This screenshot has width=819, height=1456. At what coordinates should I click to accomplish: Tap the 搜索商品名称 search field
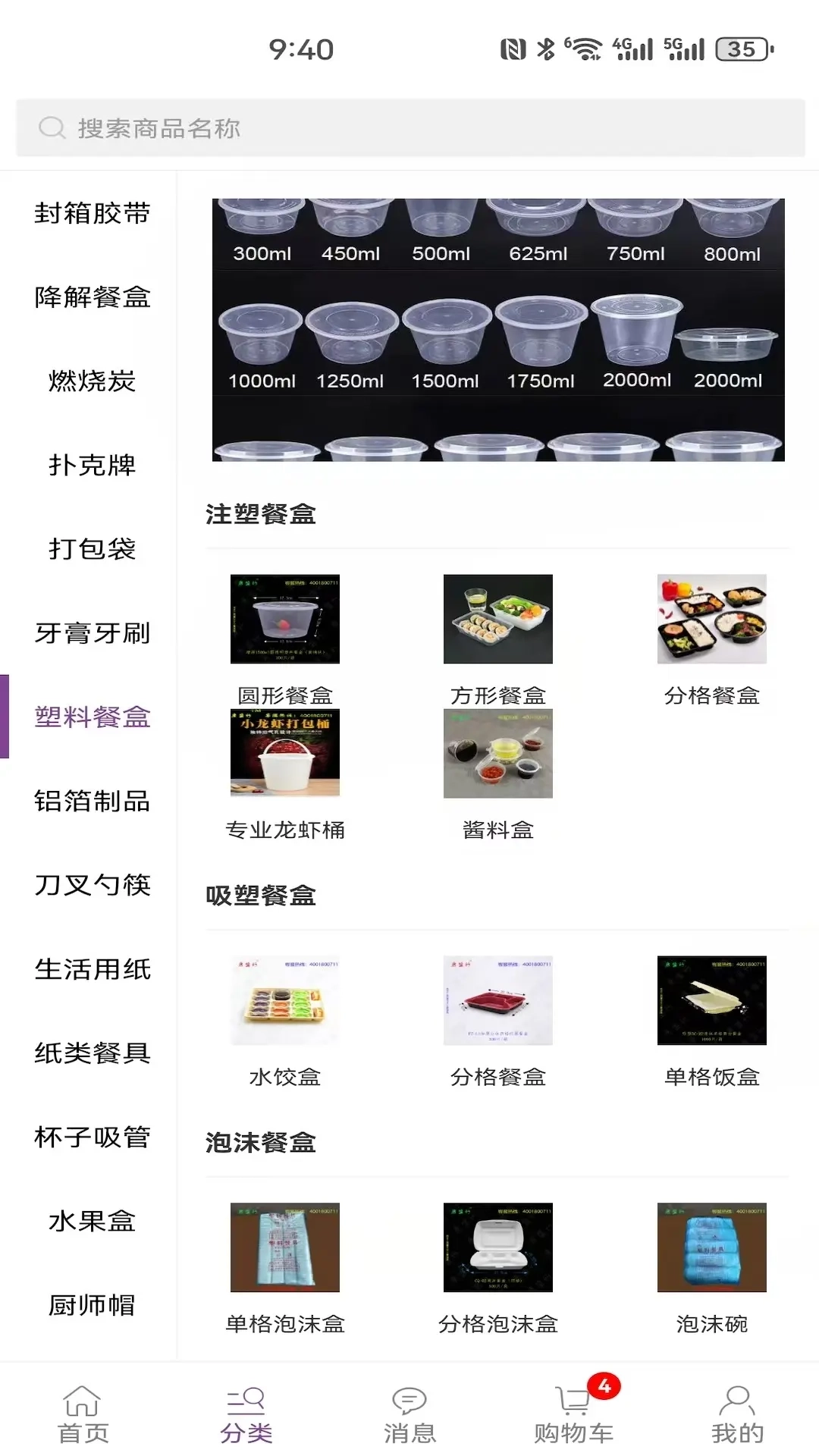pos(409,128)
